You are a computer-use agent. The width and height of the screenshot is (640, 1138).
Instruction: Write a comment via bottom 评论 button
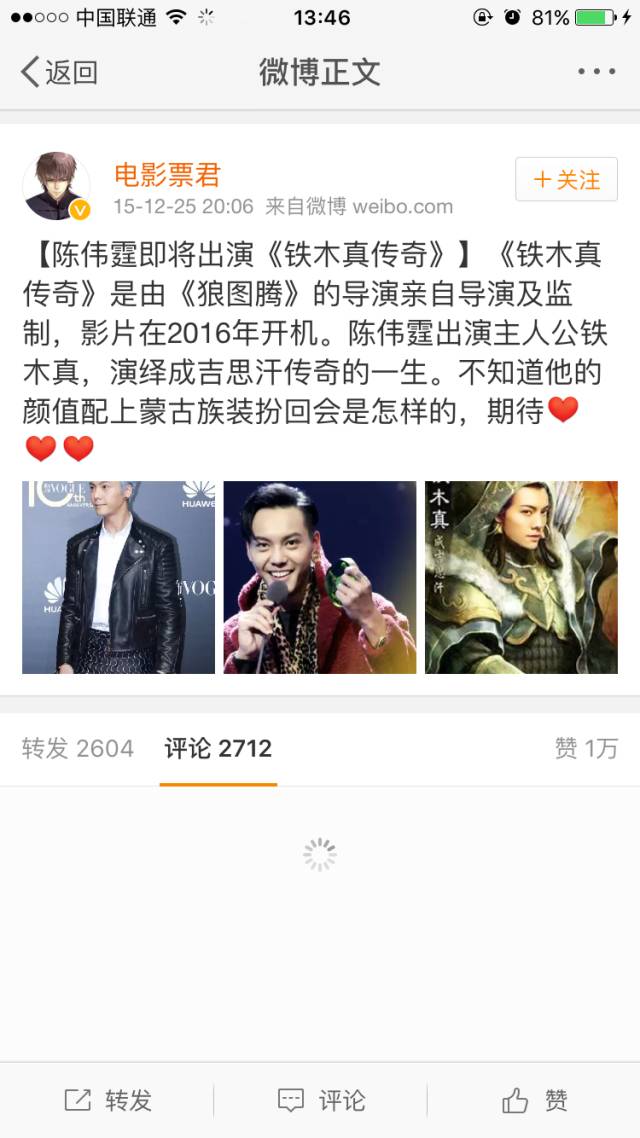[x=320, y=1101]
